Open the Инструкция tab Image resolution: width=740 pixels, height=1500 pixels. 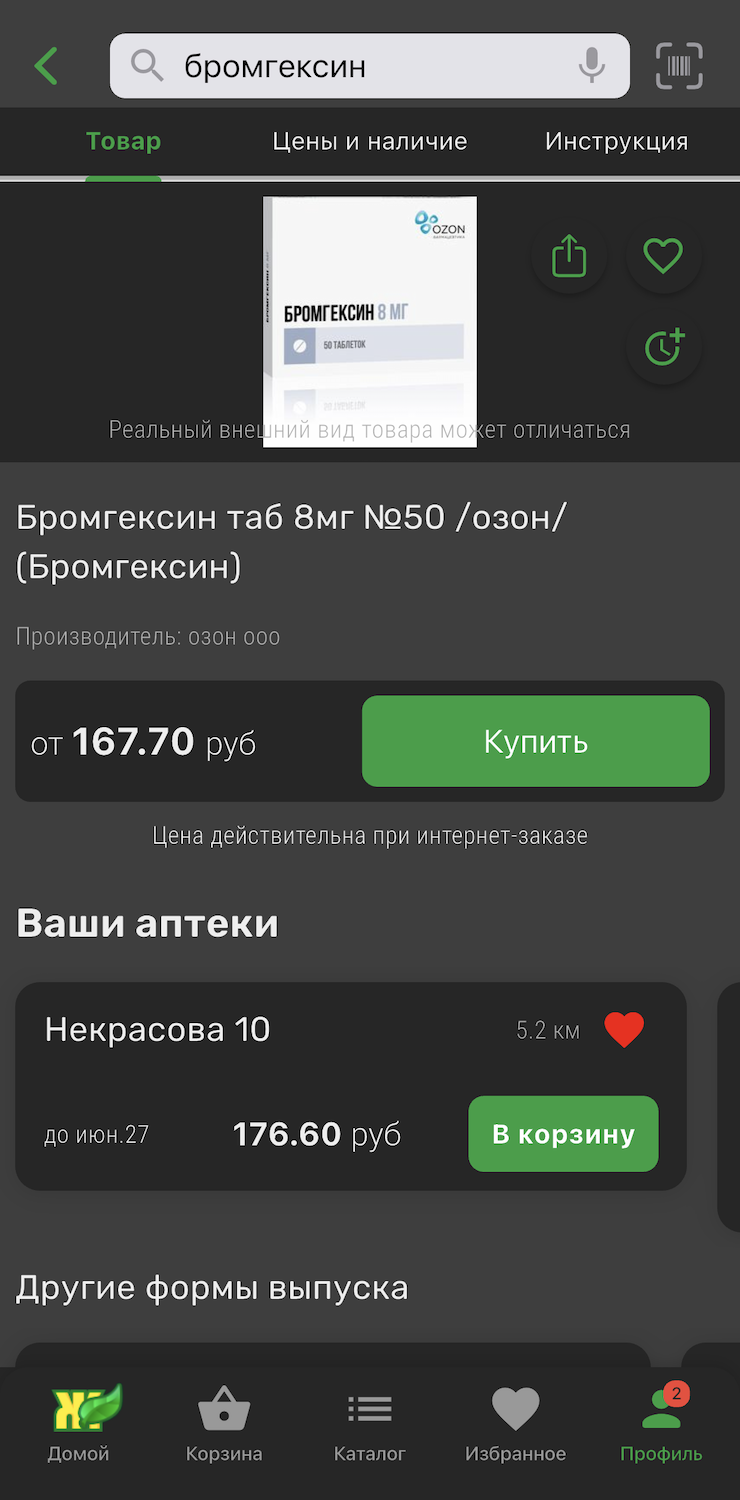[616, 141]
